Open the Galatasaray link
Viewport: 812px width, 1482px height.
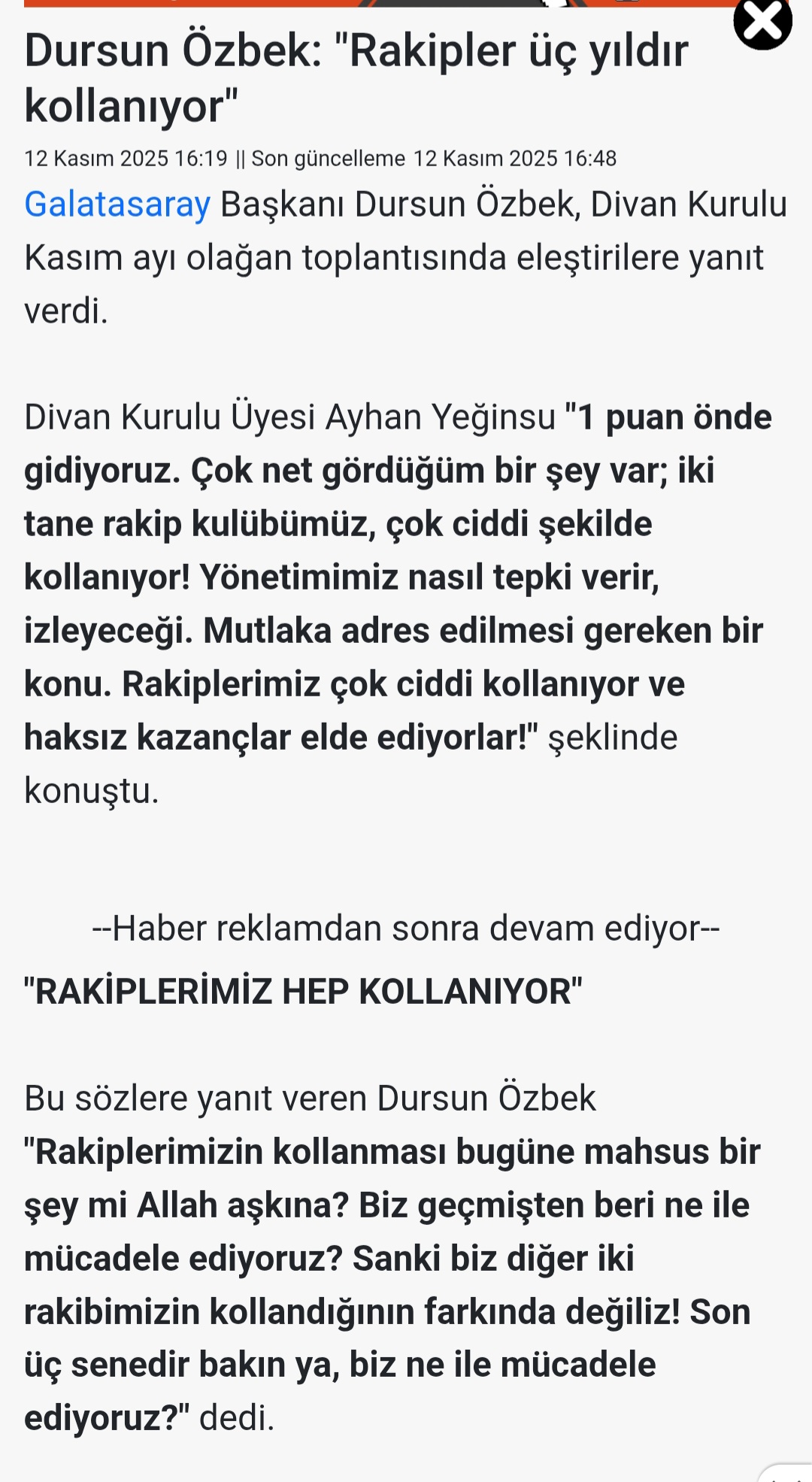point(117,205)
